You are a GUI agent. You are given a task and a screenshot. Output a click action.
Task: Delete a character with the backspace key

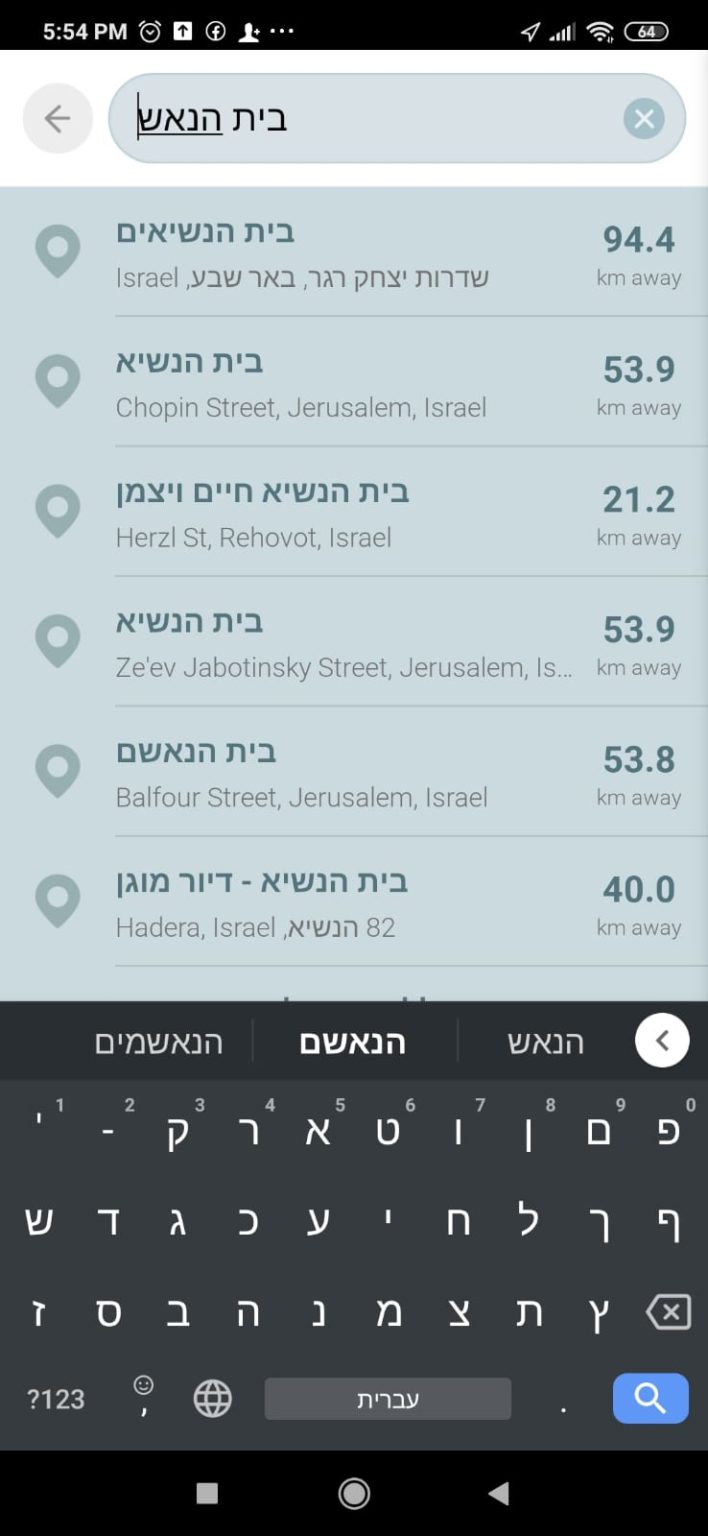click(x=668, y=1312)
